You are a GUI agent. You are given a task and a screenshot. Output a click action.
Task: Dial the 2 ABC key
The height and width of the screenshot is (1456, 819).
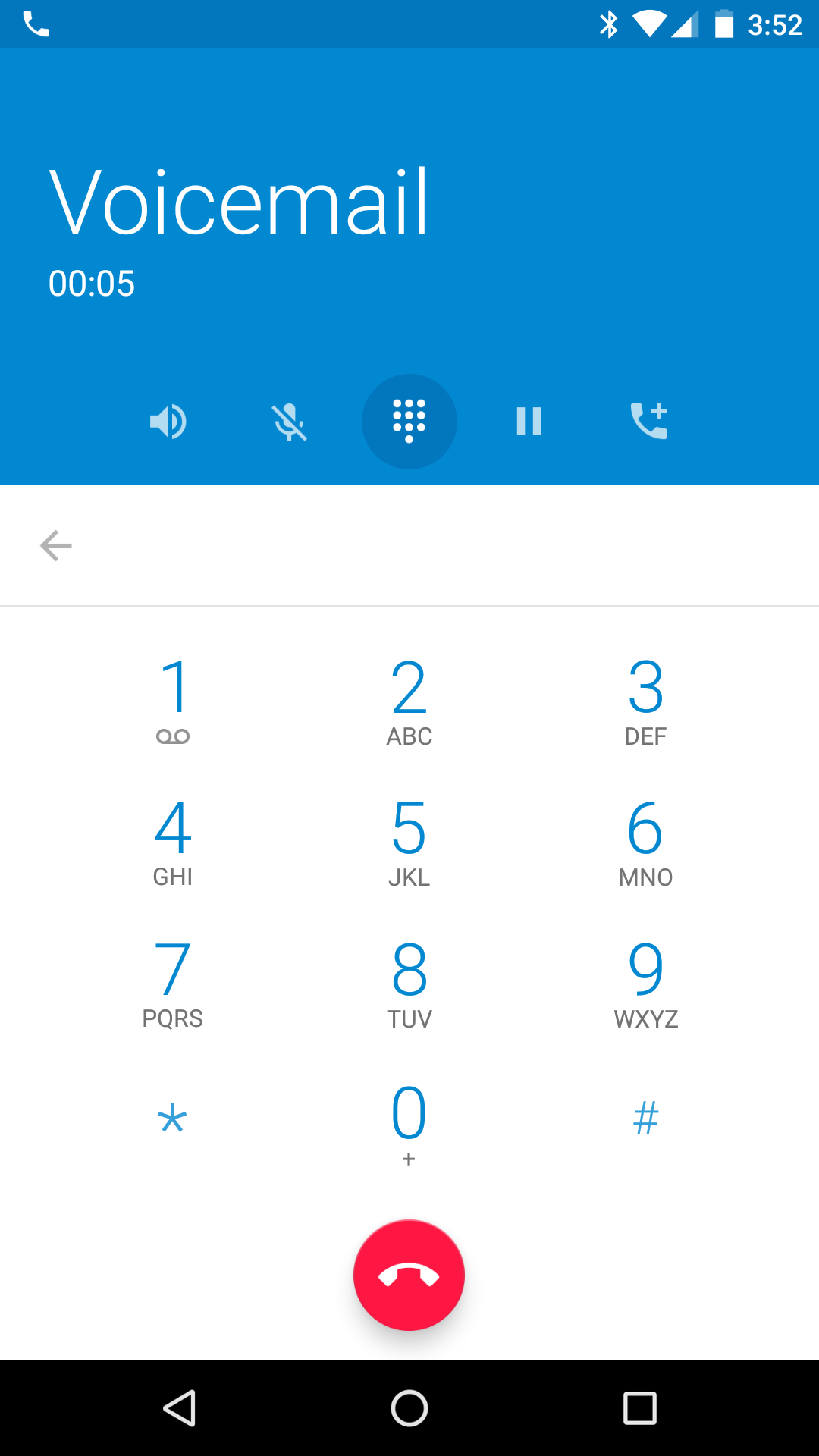pos(409,701)
